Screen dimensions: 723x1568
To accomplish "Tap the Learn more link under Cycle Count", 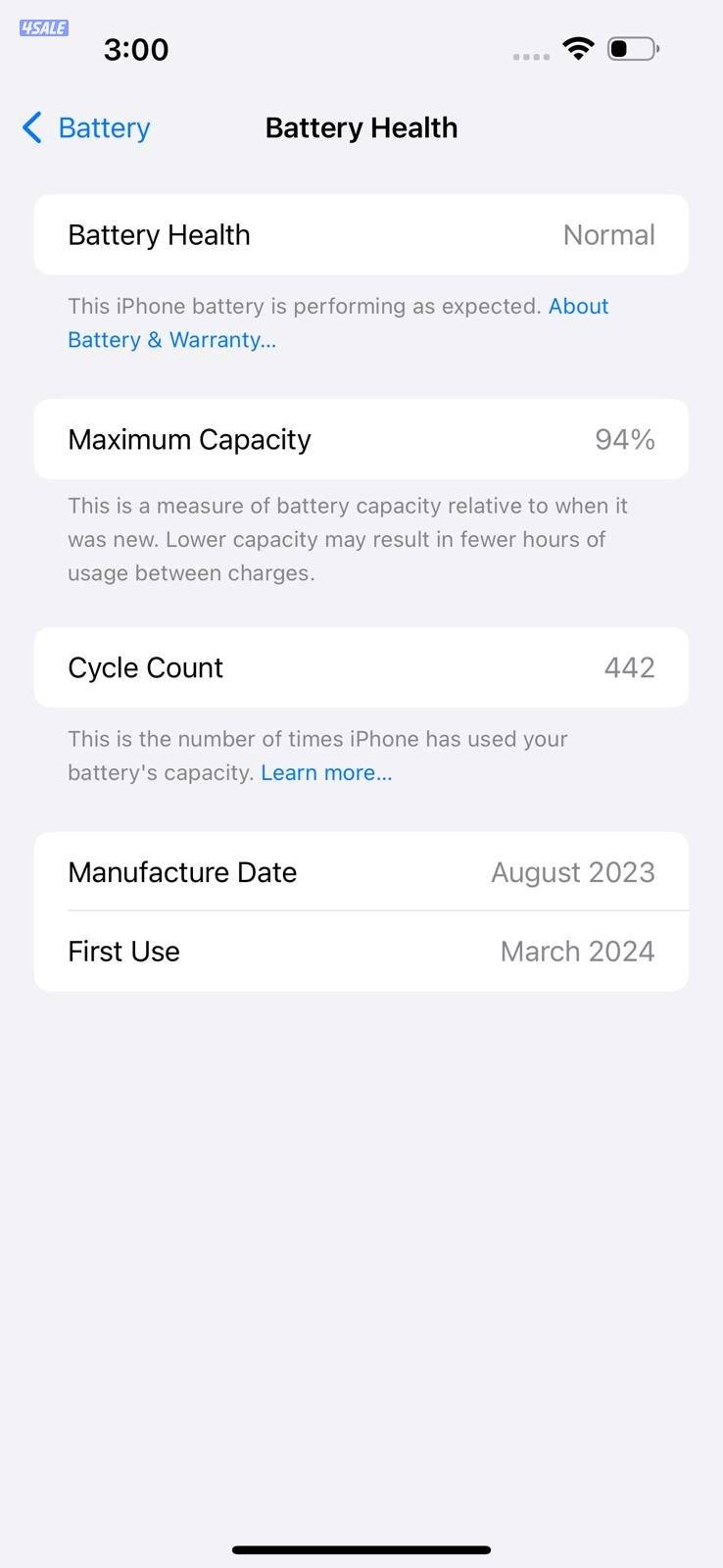I will 326,772.
